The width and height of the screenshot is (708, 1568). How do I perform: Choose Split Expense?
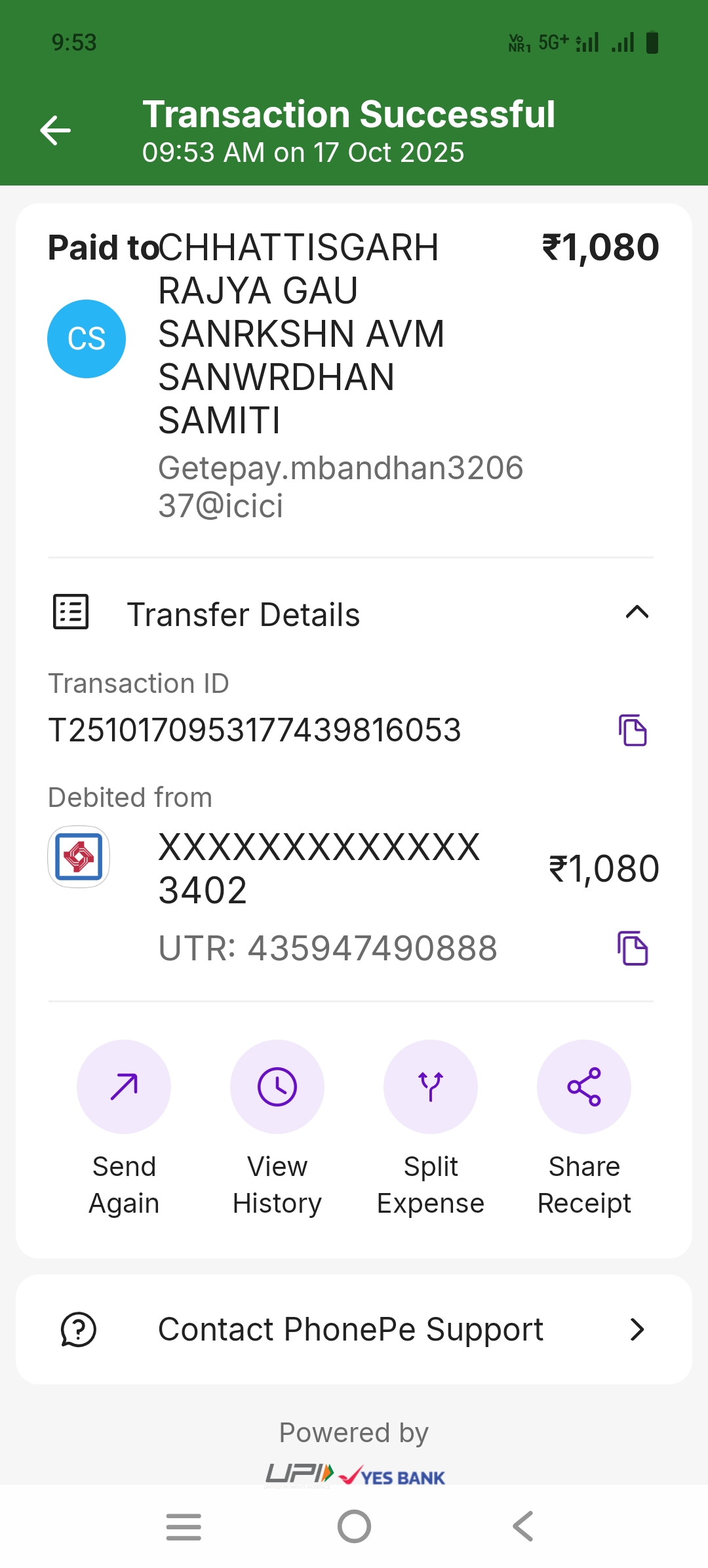[431, 1087]
